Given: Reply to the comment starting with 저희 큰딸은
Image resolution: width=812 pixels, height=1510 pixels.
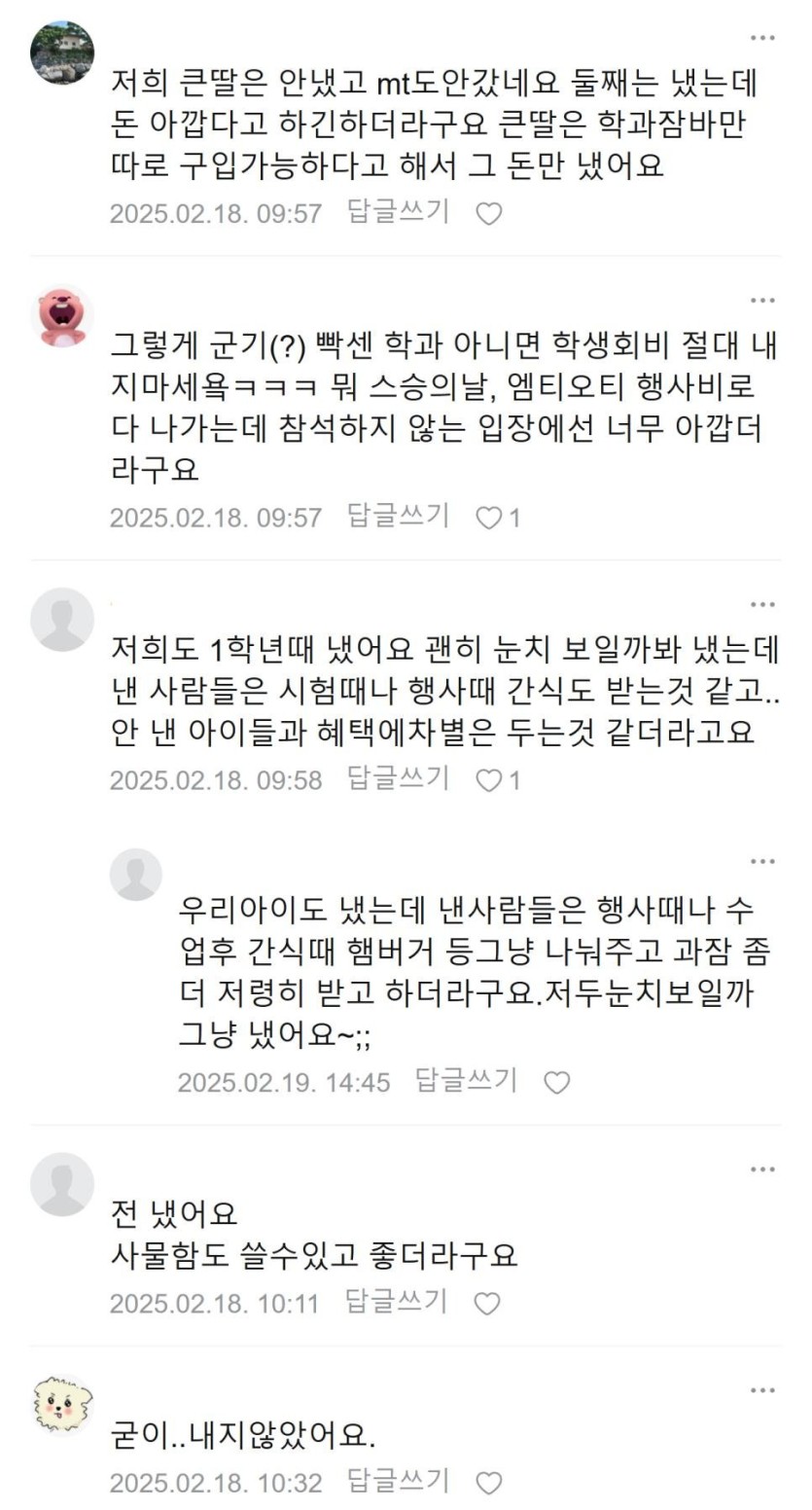Looking at the screenshot, I should (398, 212).
